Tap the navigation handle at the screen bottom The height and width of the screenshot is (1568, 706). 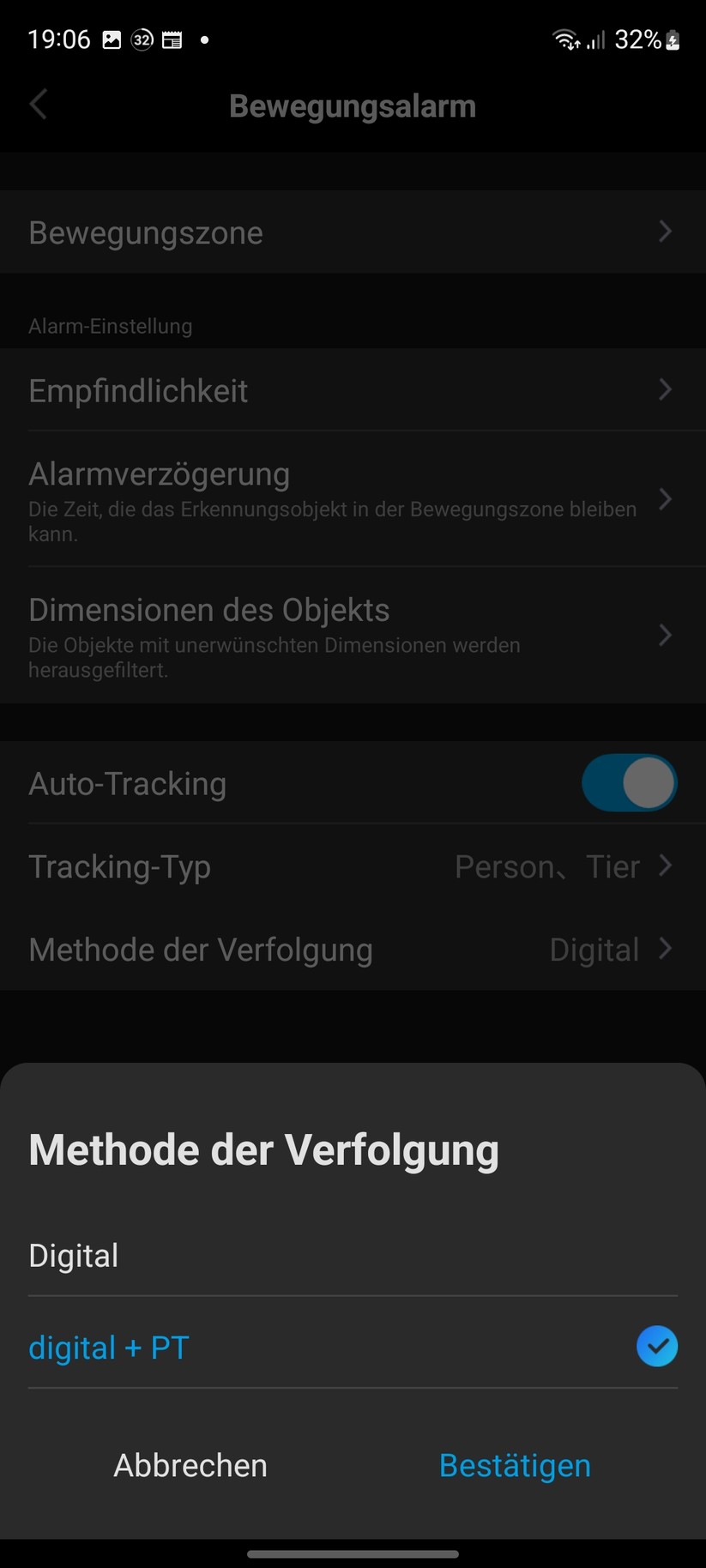click(353, 1549)
